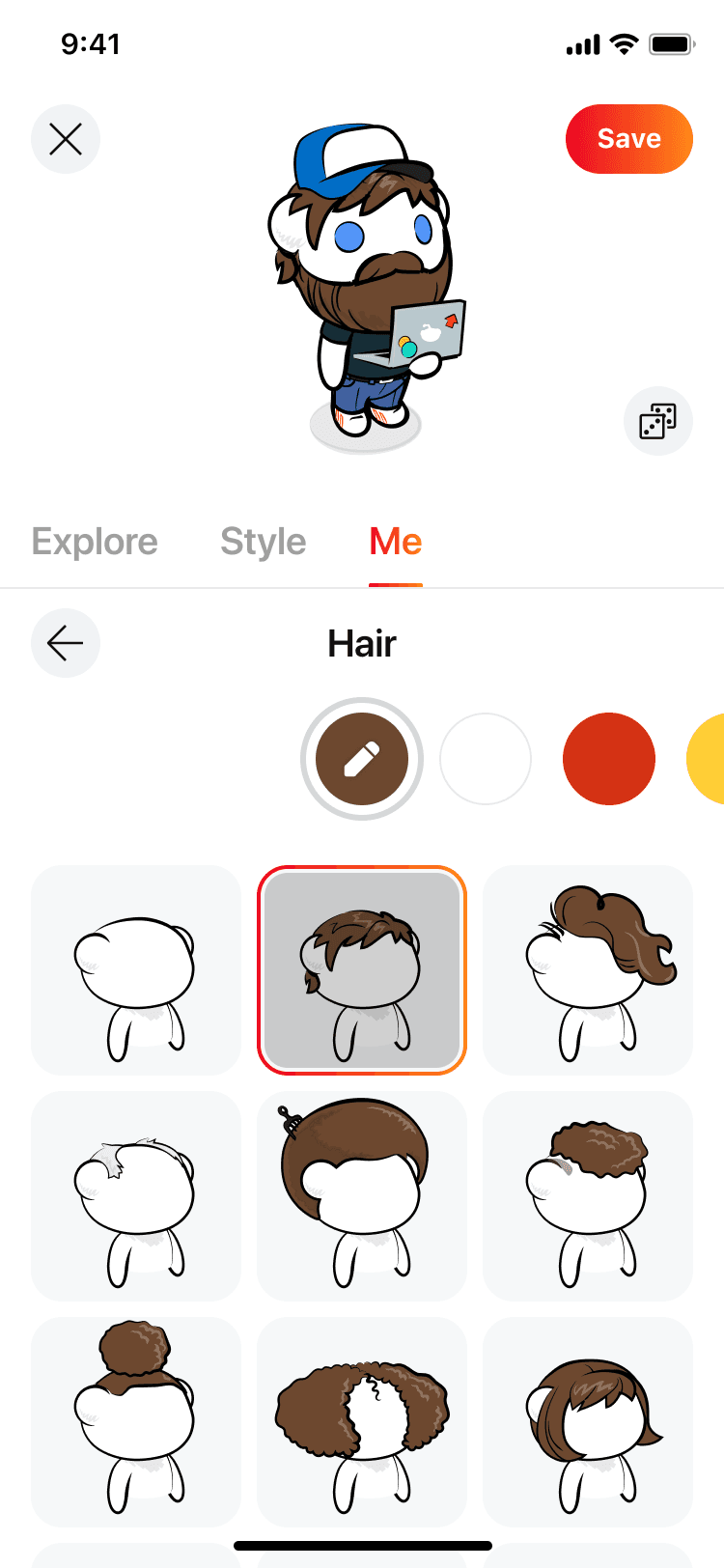
Task: Choose the bald no-hair option
Action: pos(136,970)
